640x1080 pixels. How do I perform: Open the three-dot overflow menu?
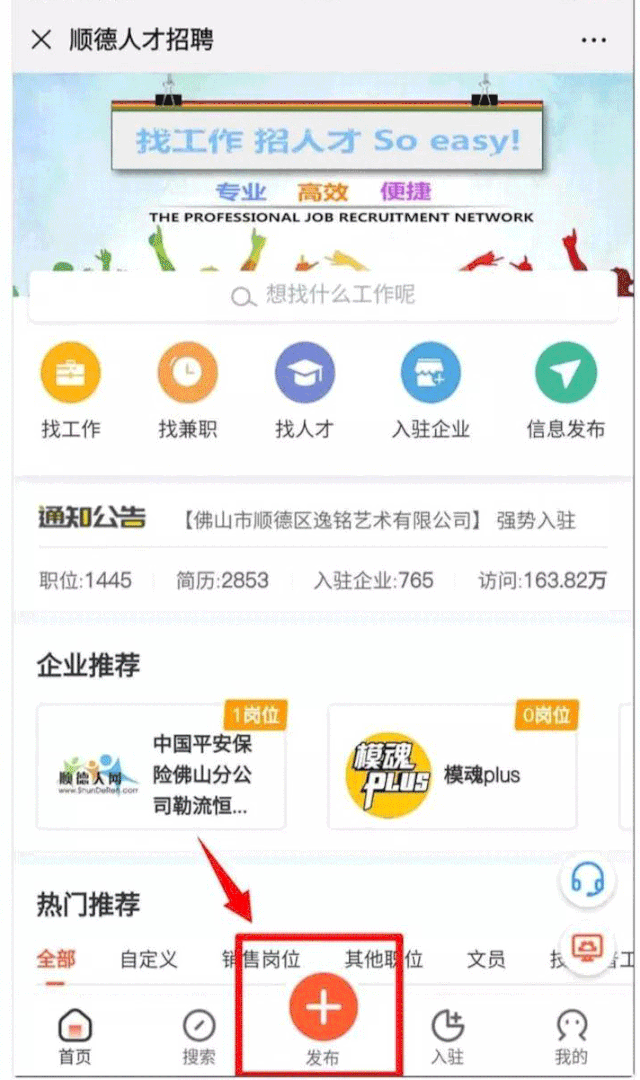click(x=593, y=40)
